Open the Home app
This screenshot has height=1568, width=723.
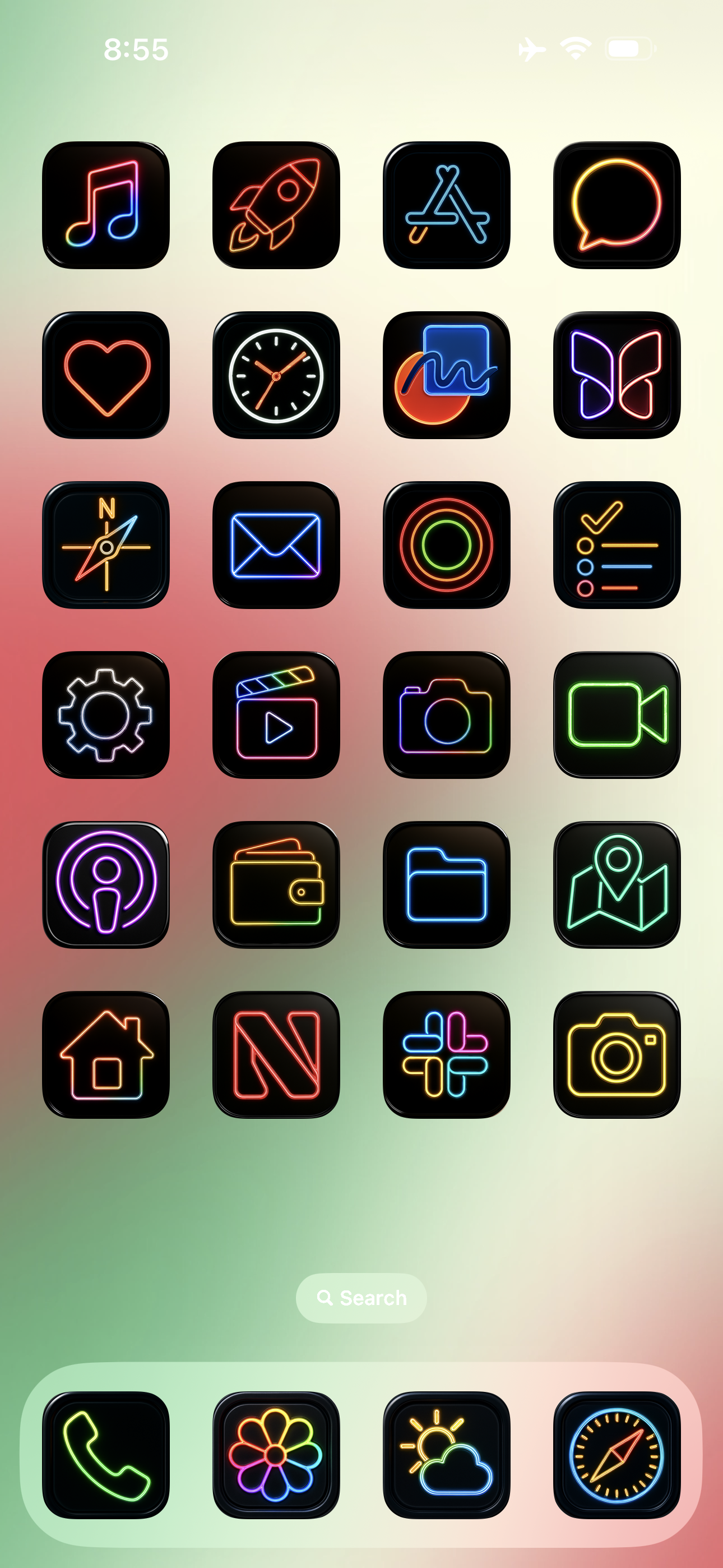coord(106,1054)
